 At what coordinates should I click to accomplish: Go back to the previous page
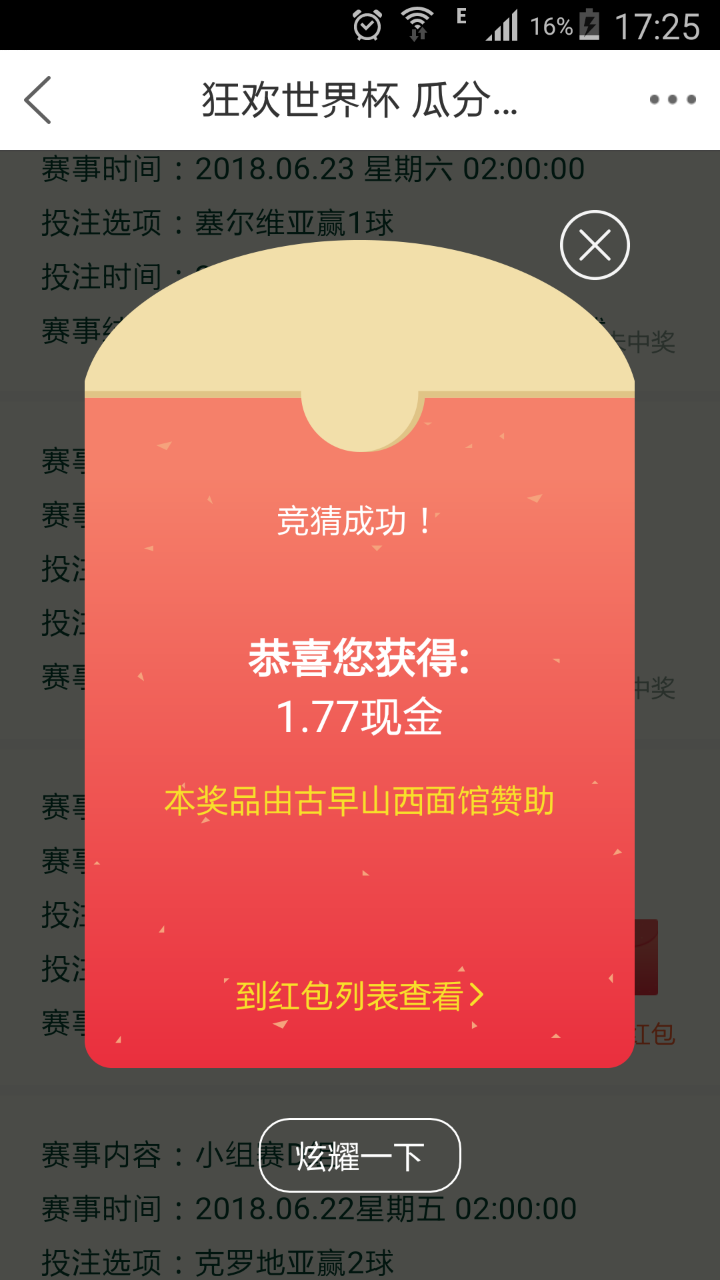pyautogui.click(x=38, y=99)
